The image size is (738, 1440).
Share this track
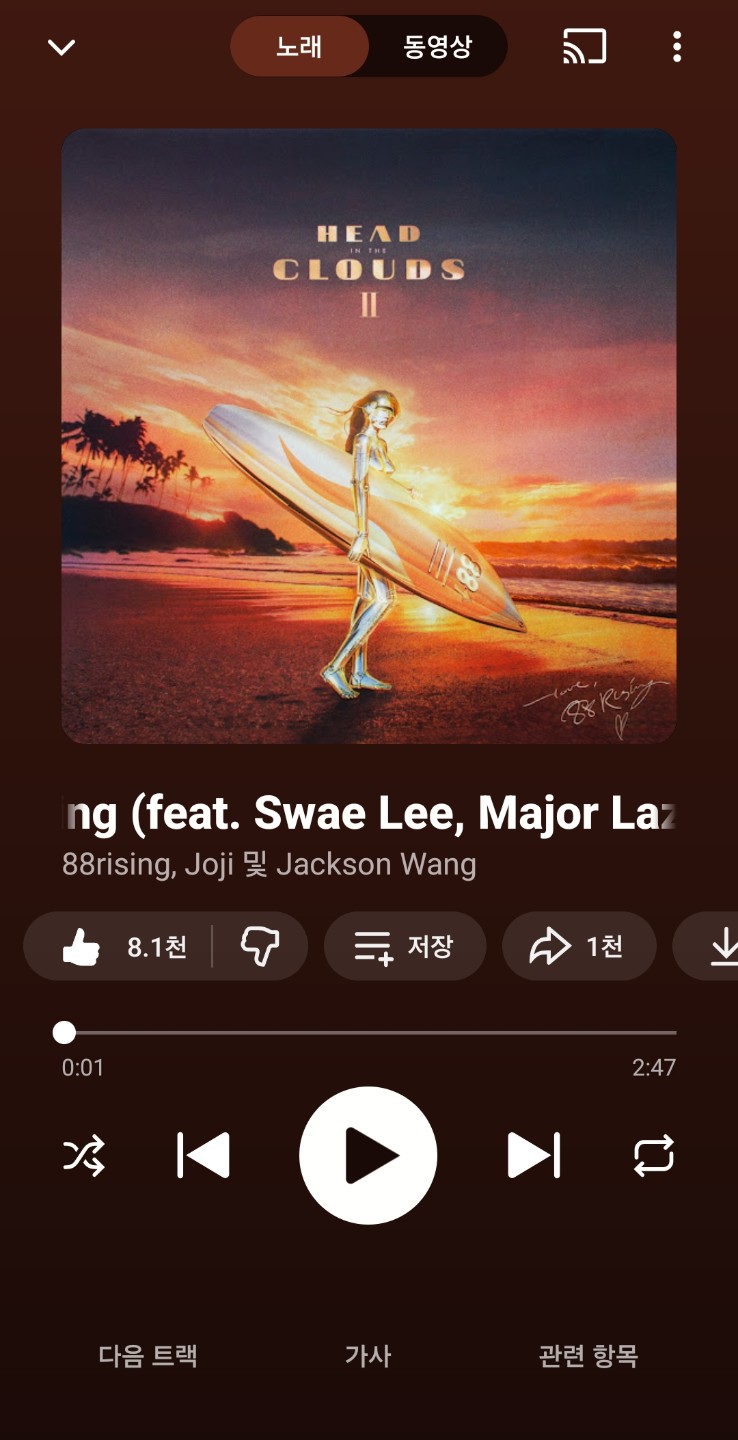pos(578,946)
